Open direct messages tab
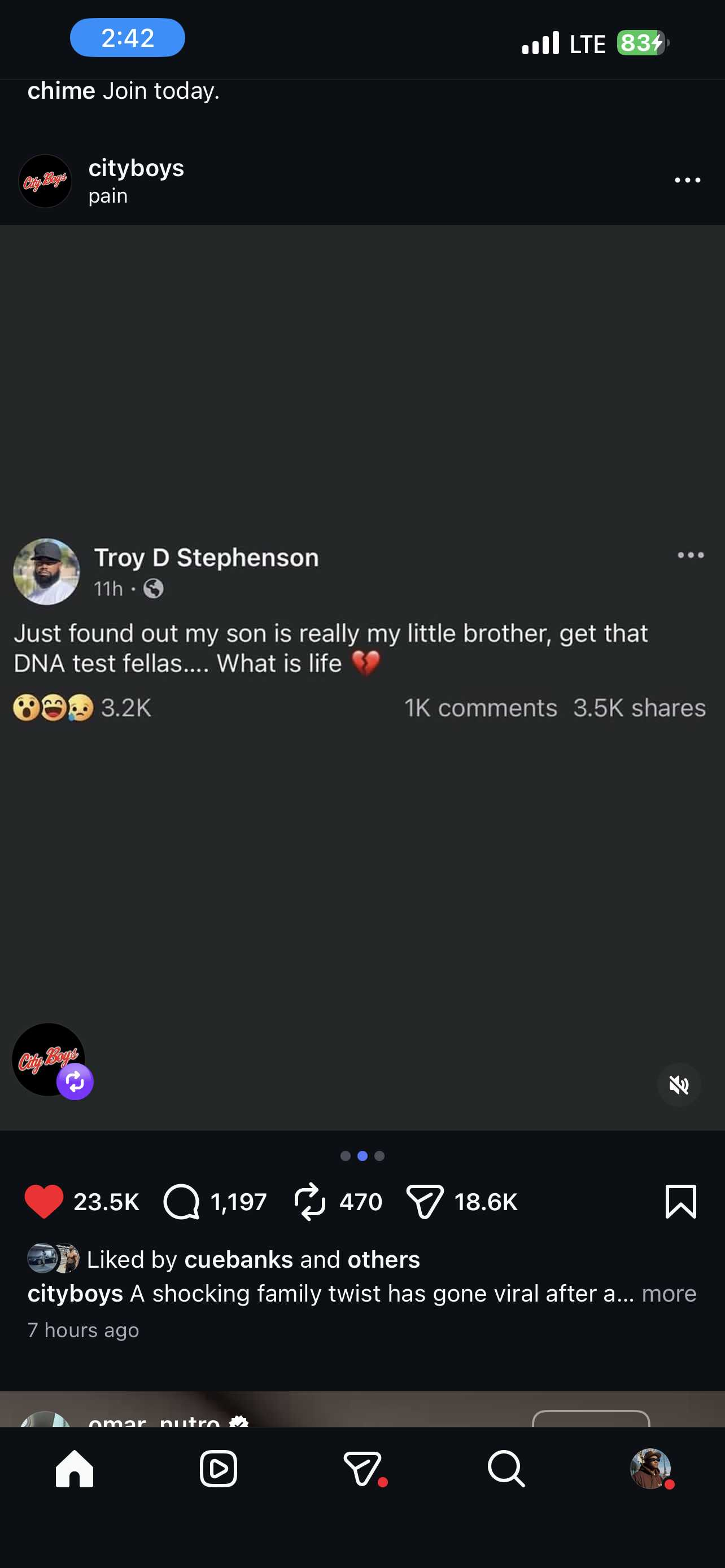 [362, 1468]
